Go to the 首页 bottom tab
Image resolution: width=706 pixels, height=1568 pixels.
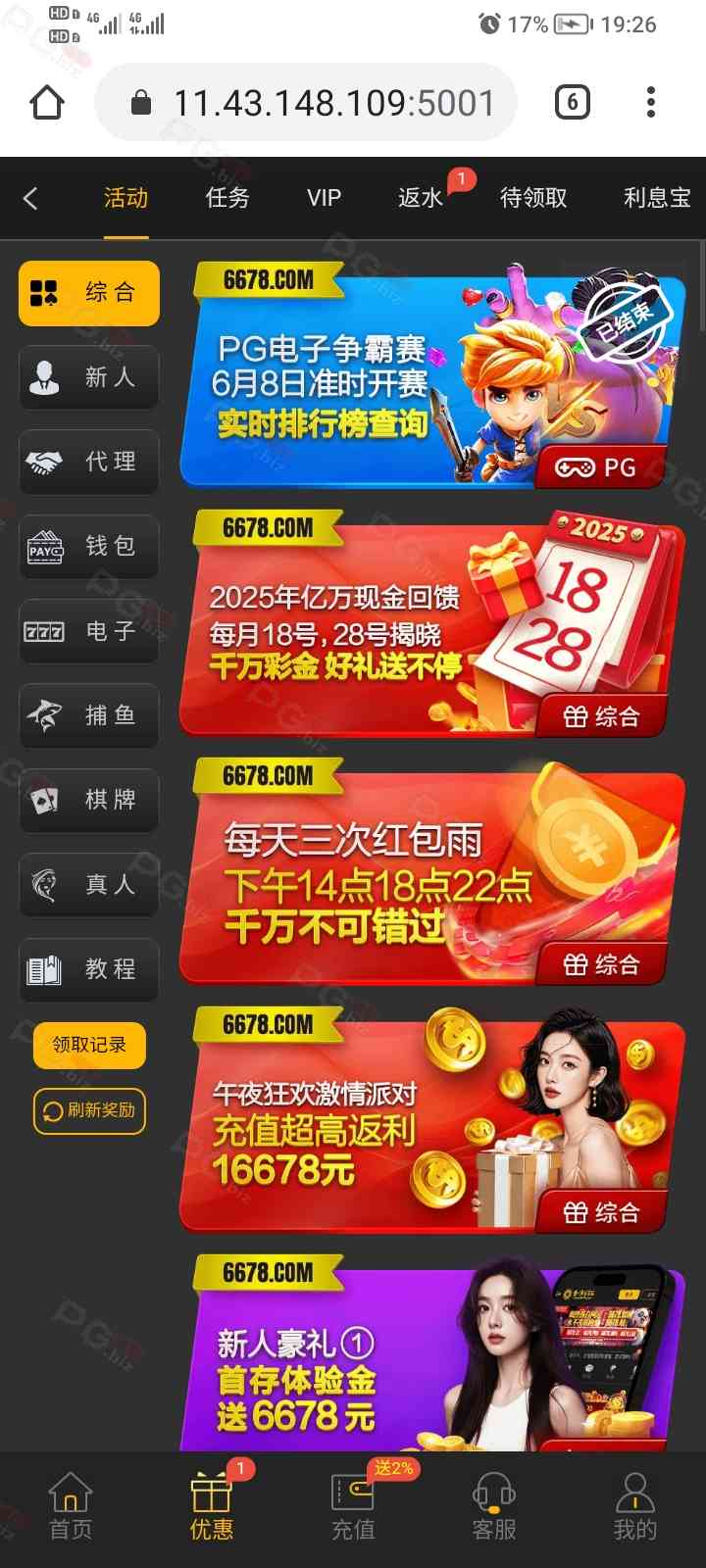[71, 1507]
